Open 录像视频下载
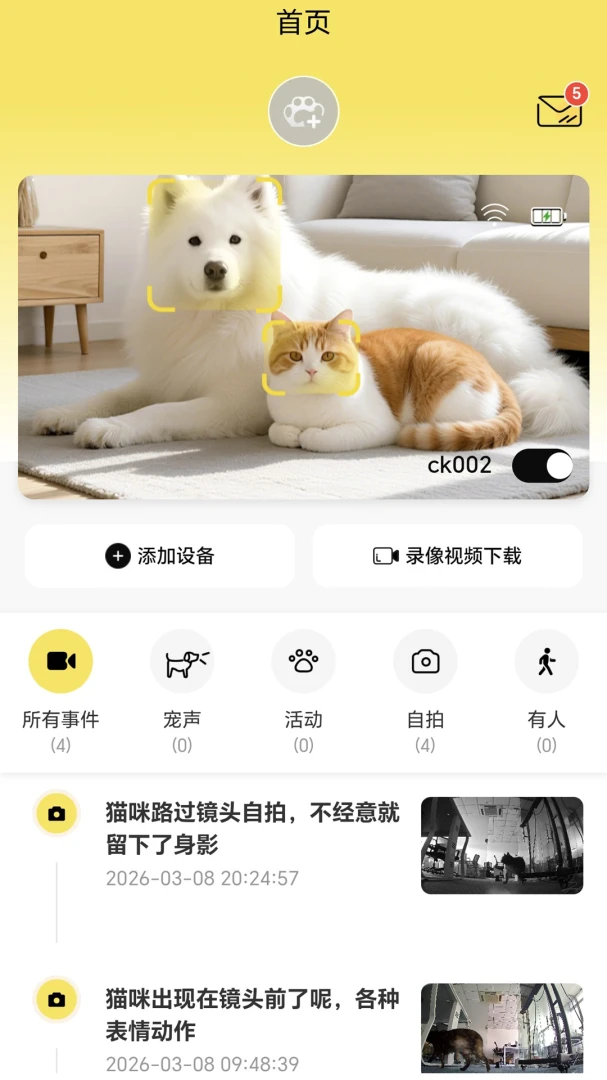607x1080 pixels. click(x=447, y=556)
